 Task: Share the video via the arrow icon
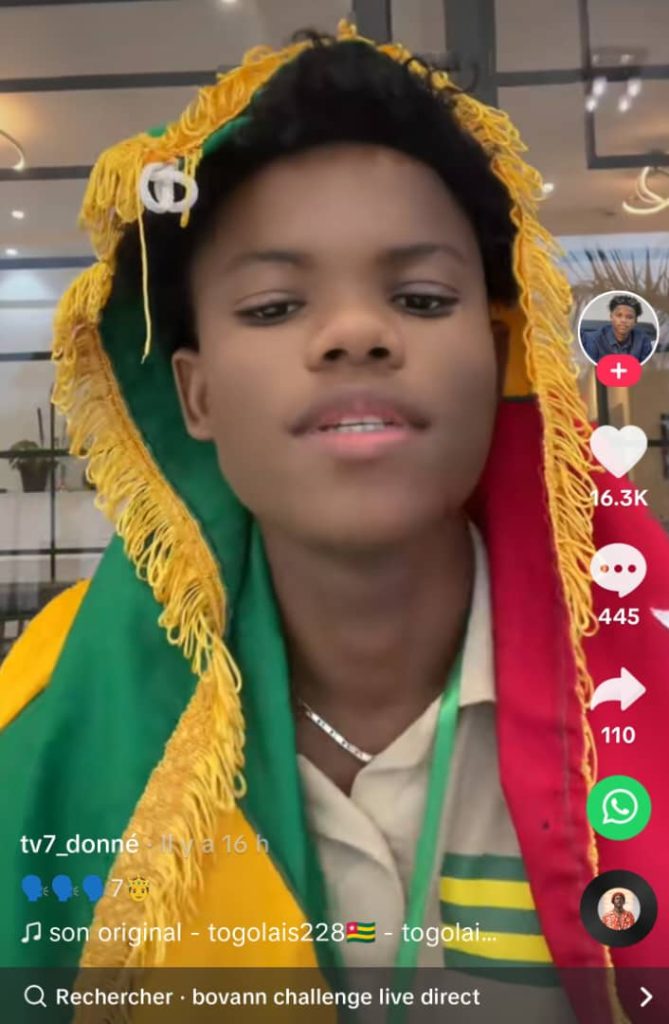point(618,690)
